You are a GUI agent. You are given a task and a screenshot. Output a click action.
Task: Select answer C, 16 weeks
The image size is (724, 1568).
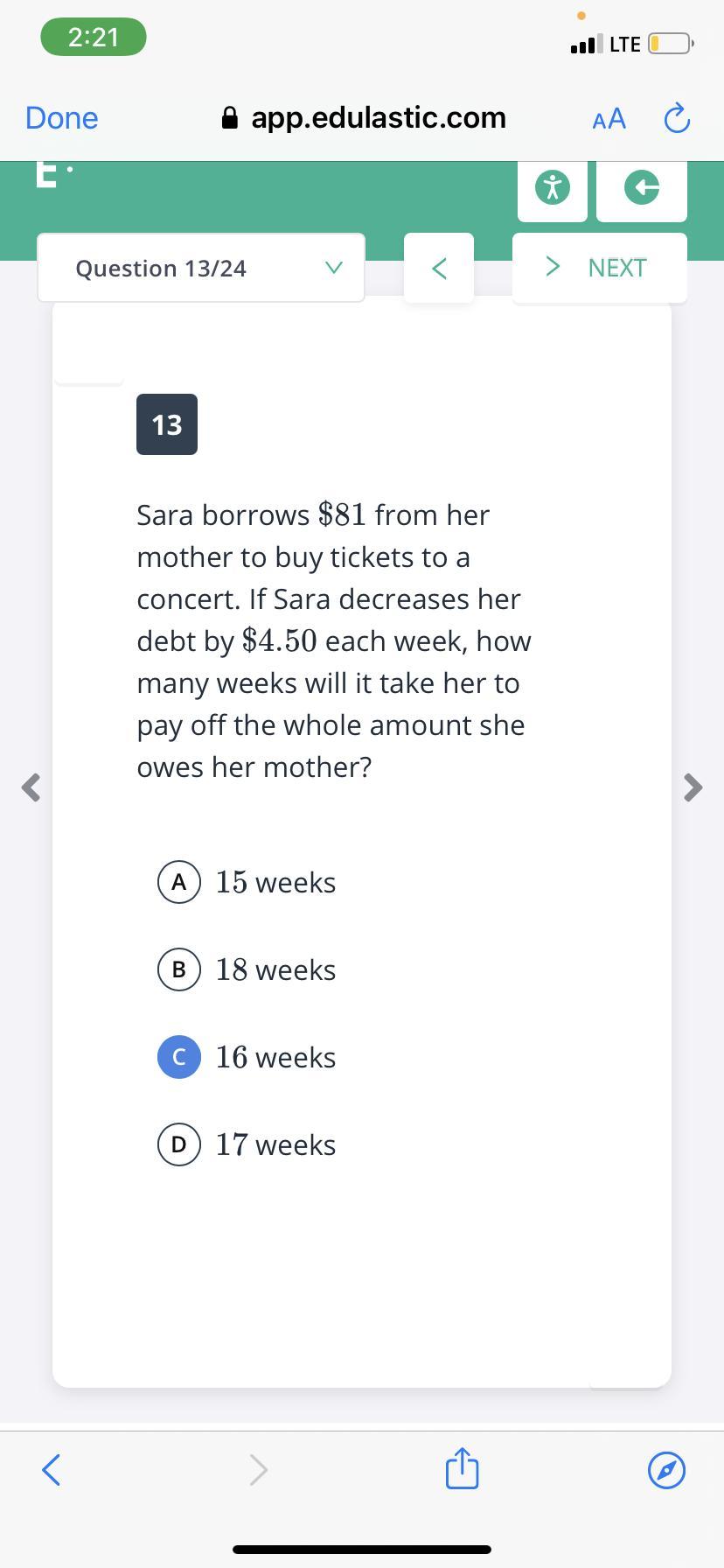click(x=179, y=1057)
